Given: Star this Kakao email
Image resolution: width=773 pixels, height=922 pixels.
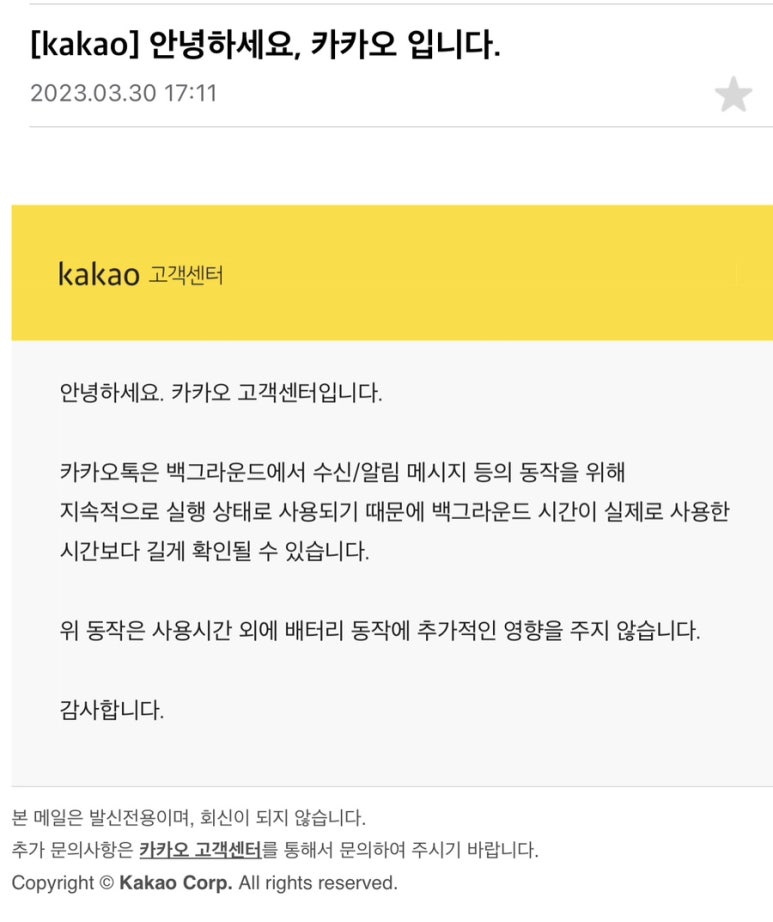Looking at the screenshot, I should pyautogui.click(x=733, y=95).
